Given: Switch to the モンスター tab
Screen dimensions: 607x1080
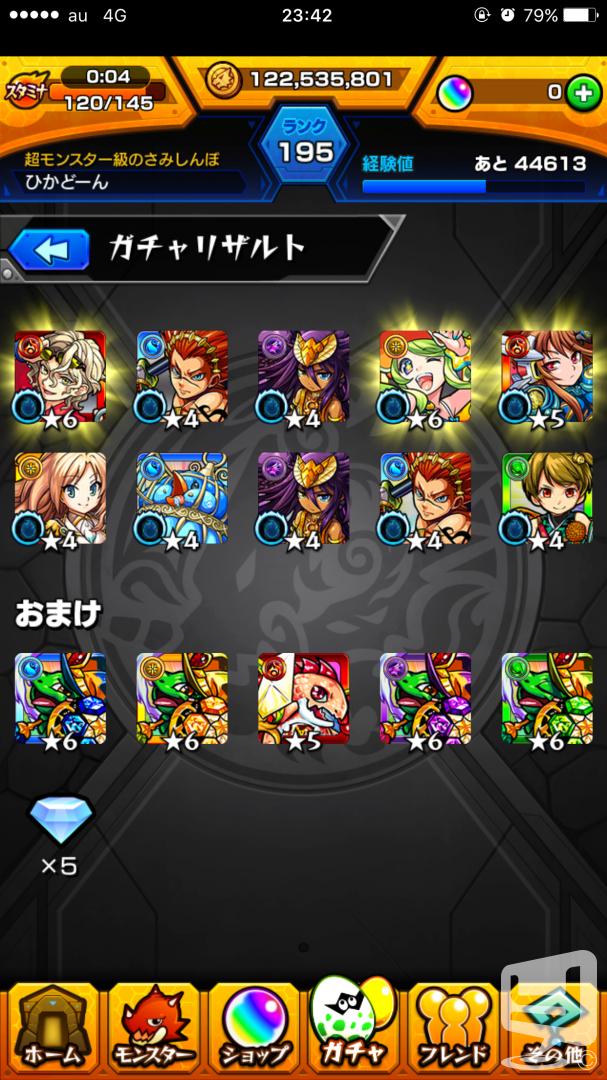Looking at the screenshot, I should pos(154,1029).
